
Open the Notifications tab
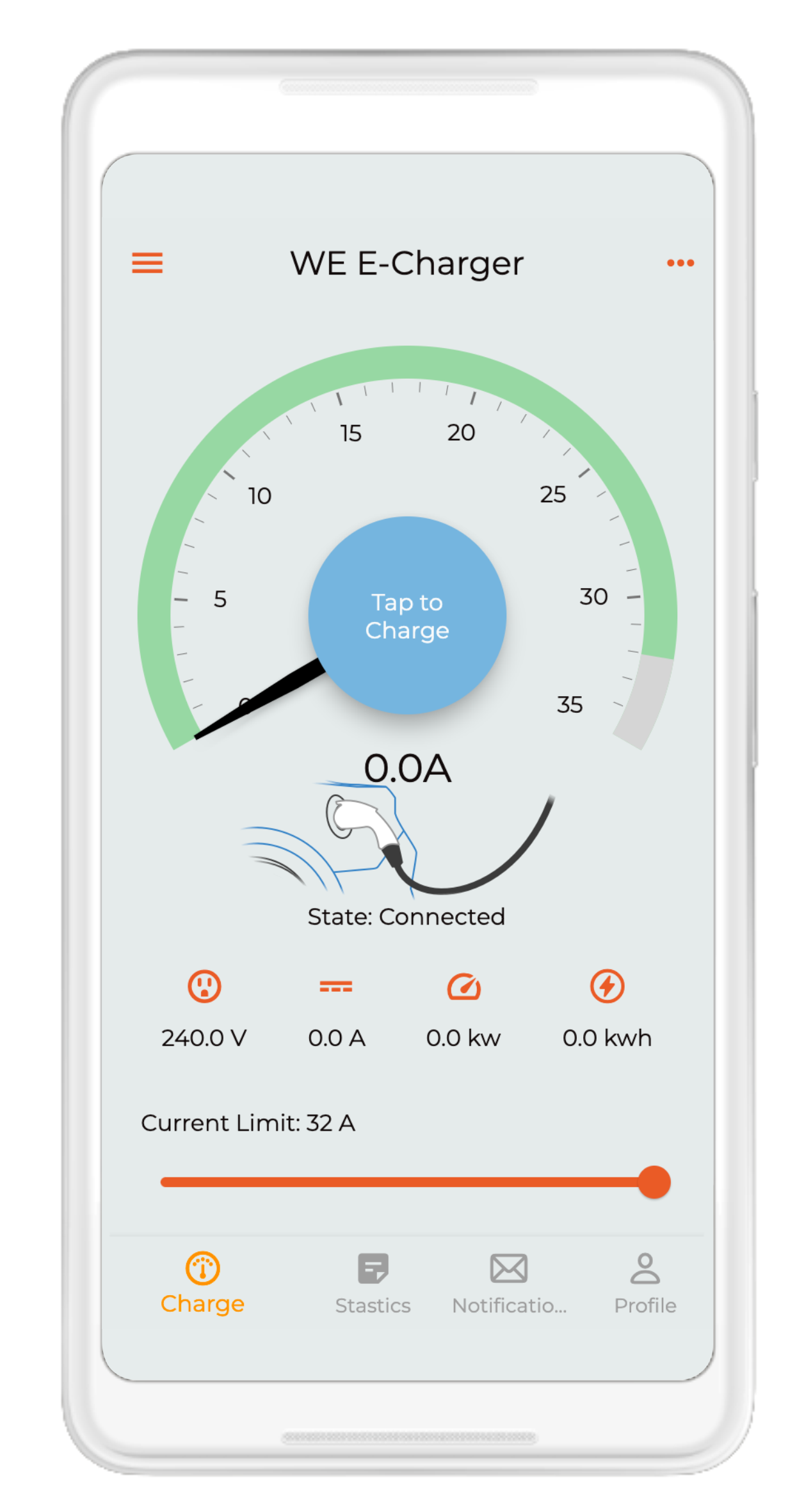pyautogui.click(x=509, y=1282)
